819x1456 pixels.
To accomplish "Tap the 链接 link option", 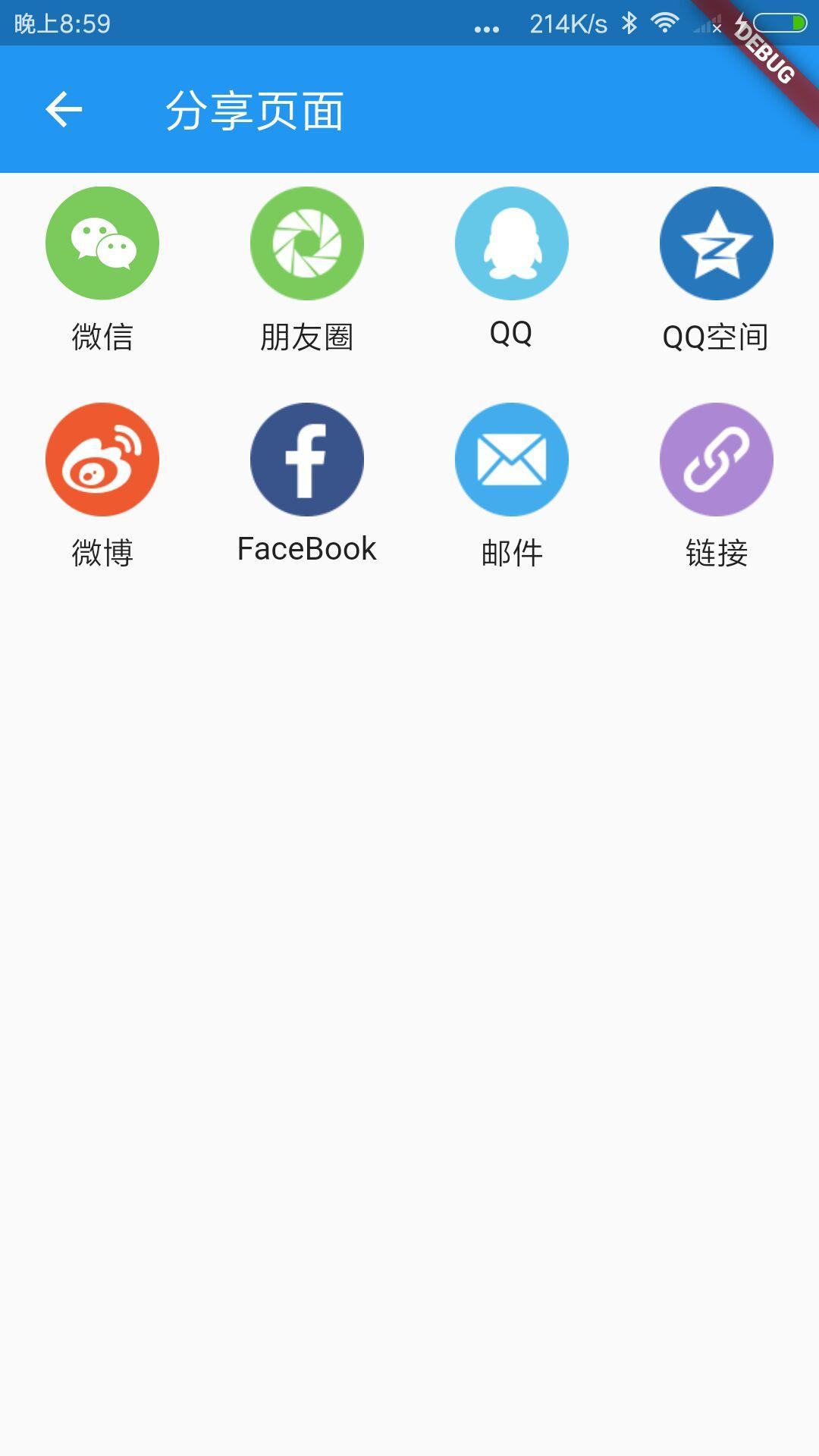I will point(717,460).
